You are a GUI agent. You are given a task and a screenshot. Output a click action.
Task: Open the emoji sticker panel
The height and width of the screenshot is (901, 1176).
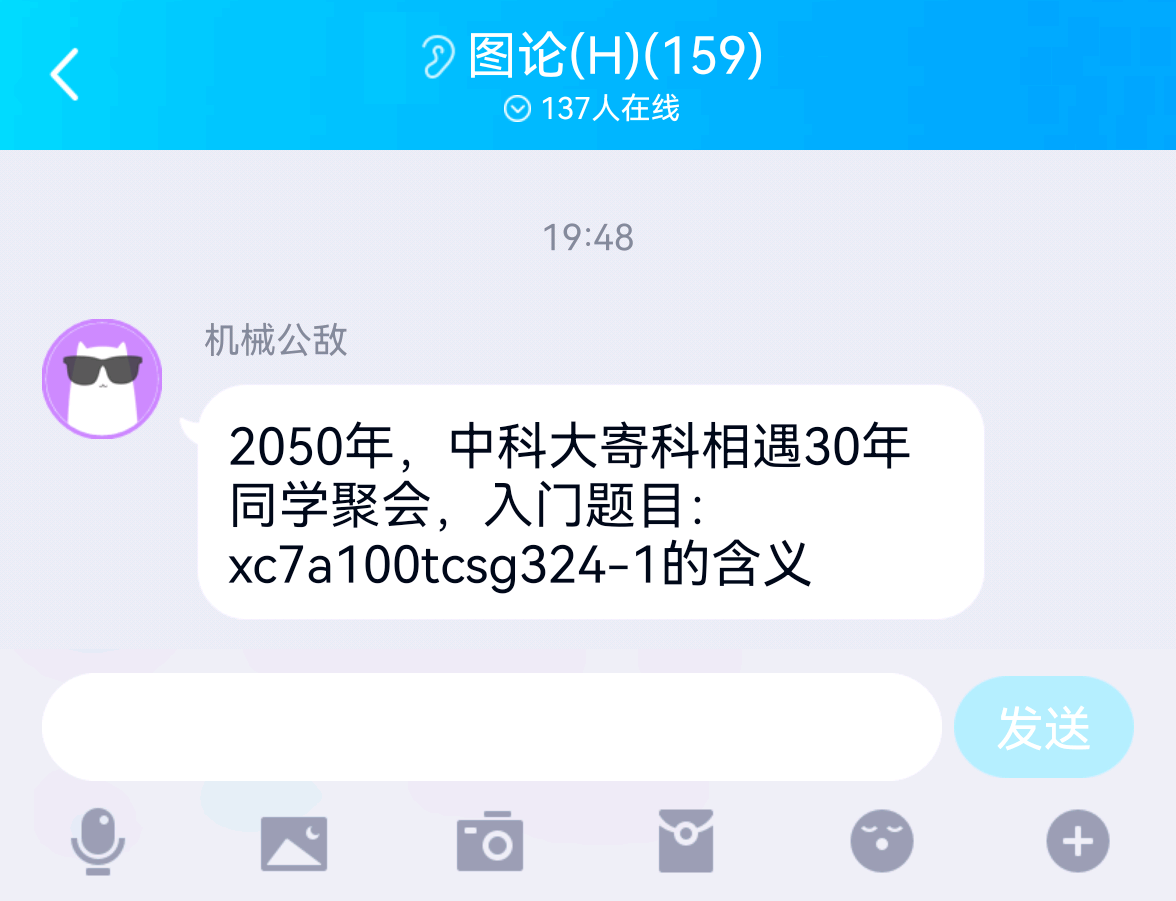pos(882,842)
